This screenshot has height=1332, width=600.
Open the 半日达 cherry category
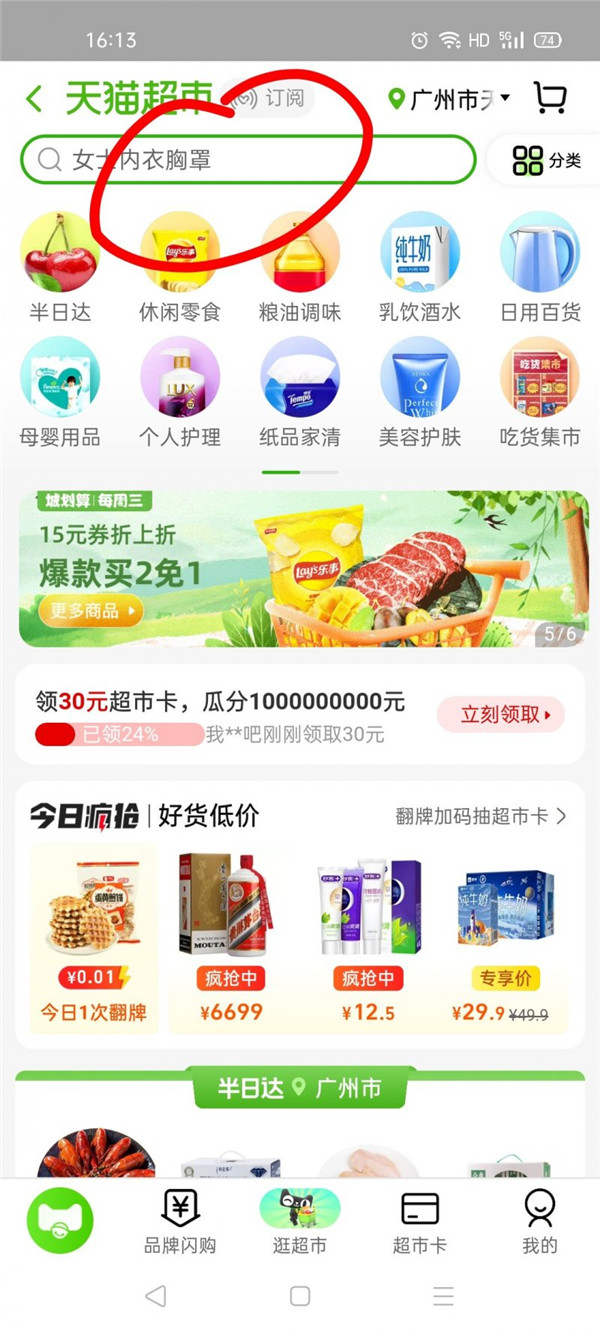pos(60,267)
